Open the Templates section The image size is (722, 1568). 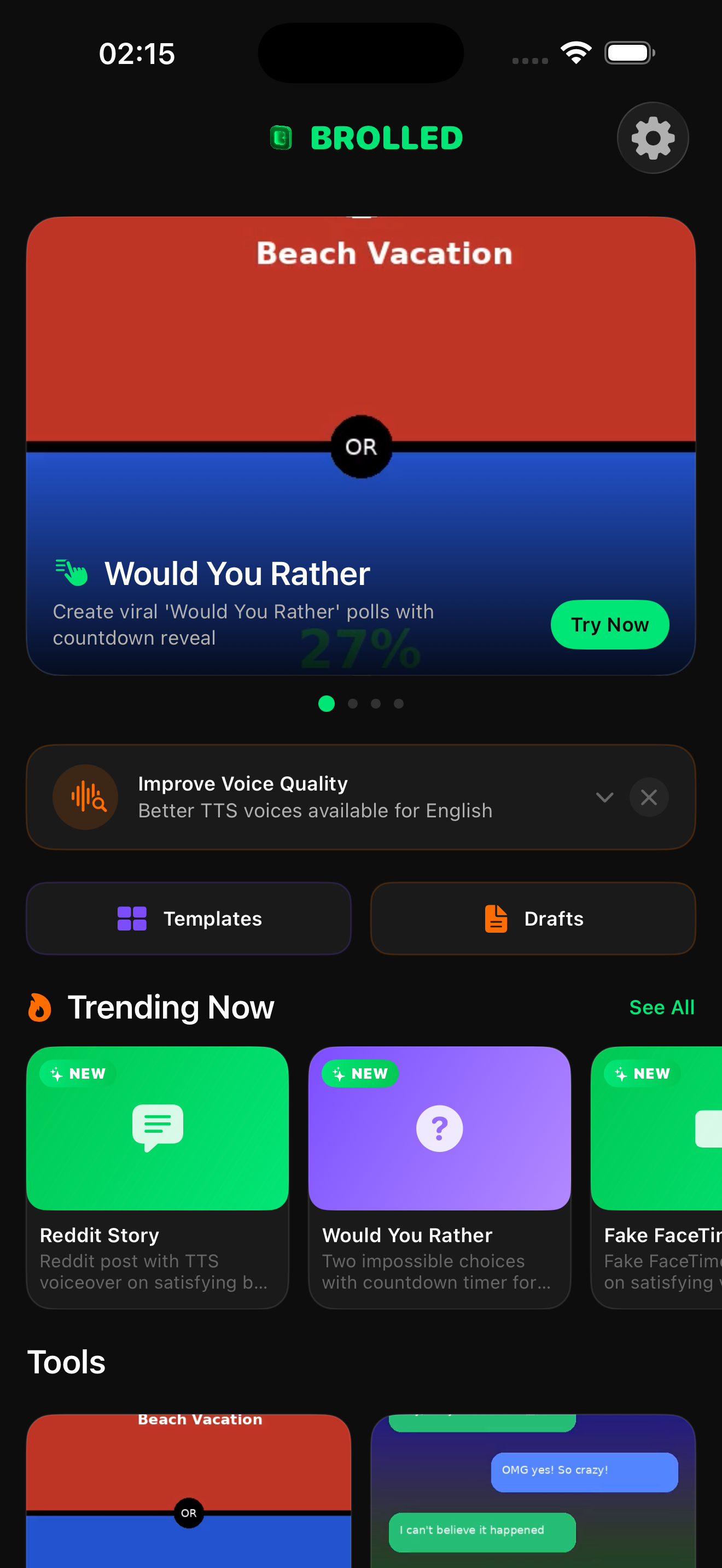189,918
